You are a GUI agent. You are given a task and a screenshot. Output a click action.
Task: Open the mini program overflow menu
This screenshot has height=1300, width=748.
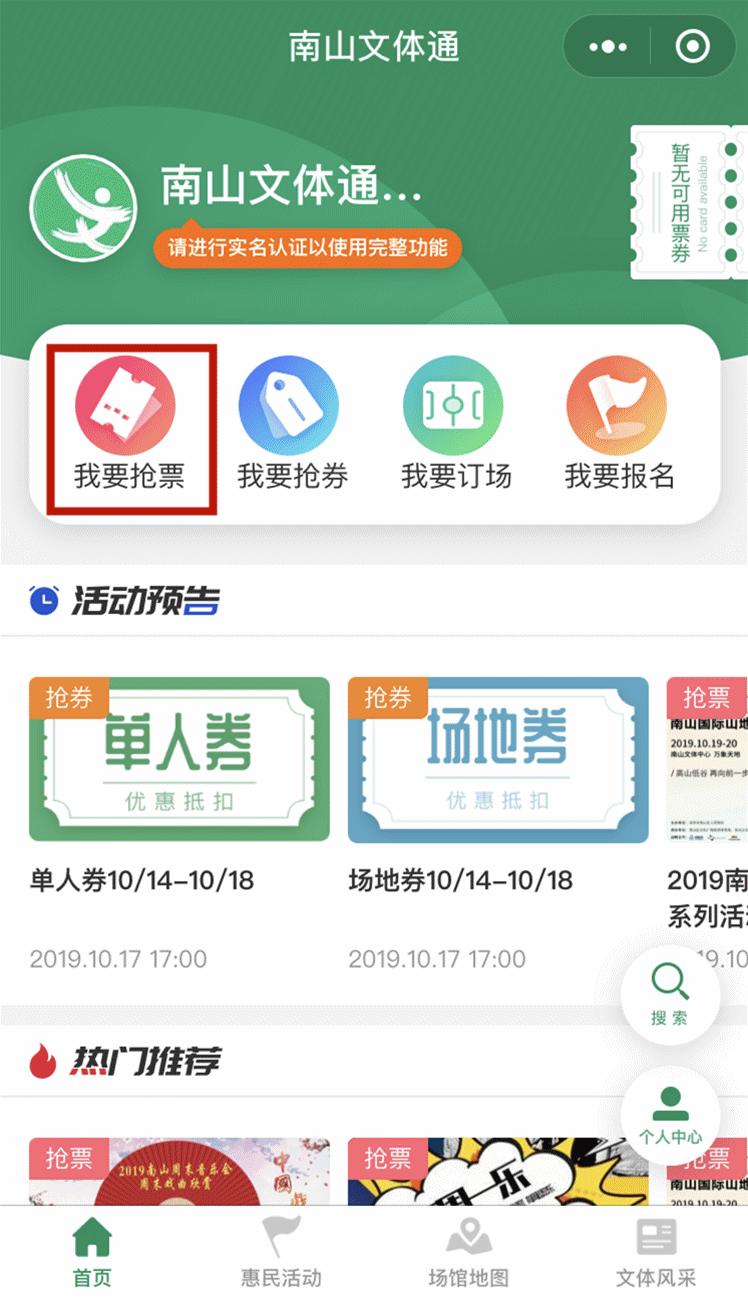click(x=608, y=47)
